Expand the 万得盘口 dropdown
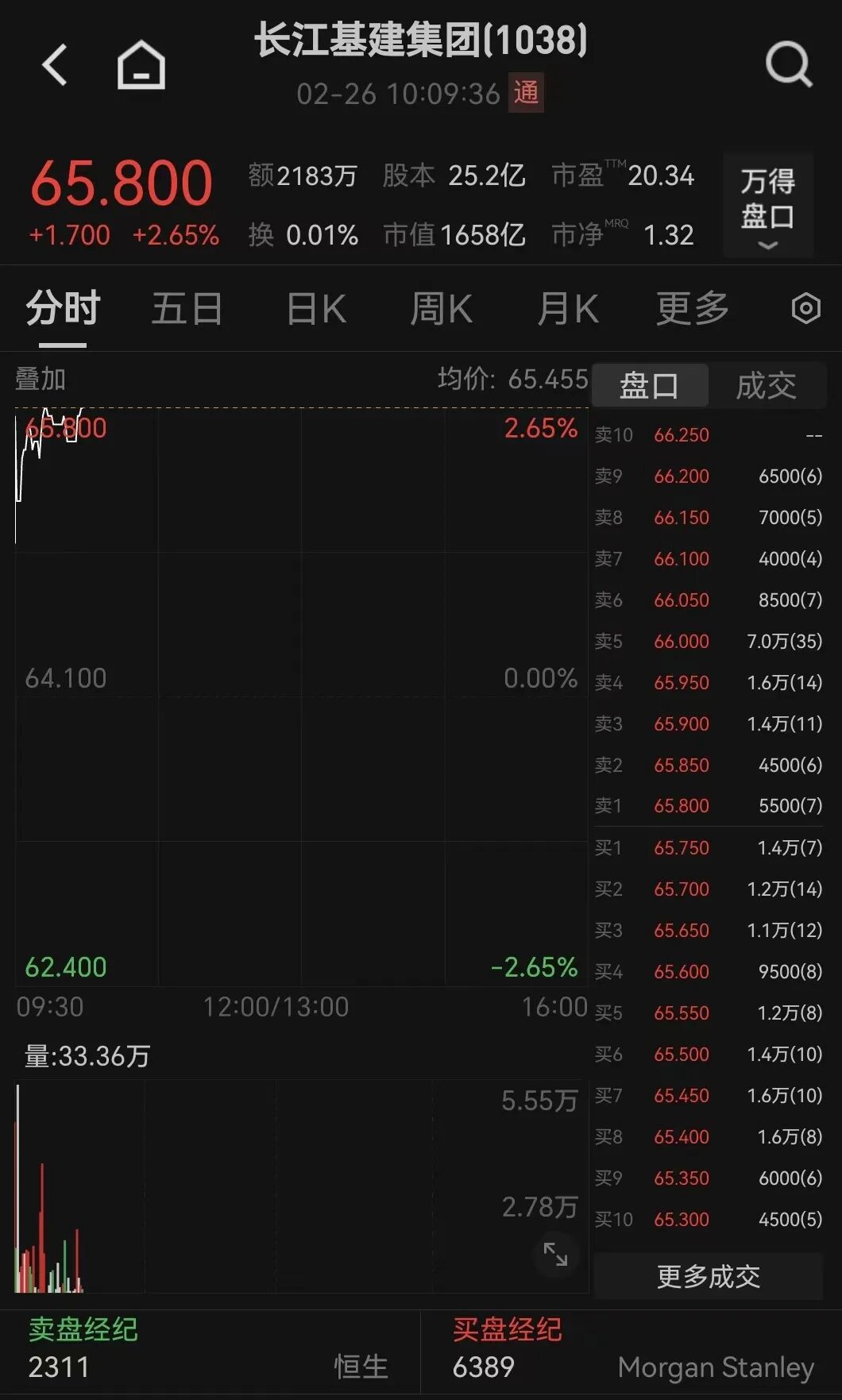 tap(767, 206)
